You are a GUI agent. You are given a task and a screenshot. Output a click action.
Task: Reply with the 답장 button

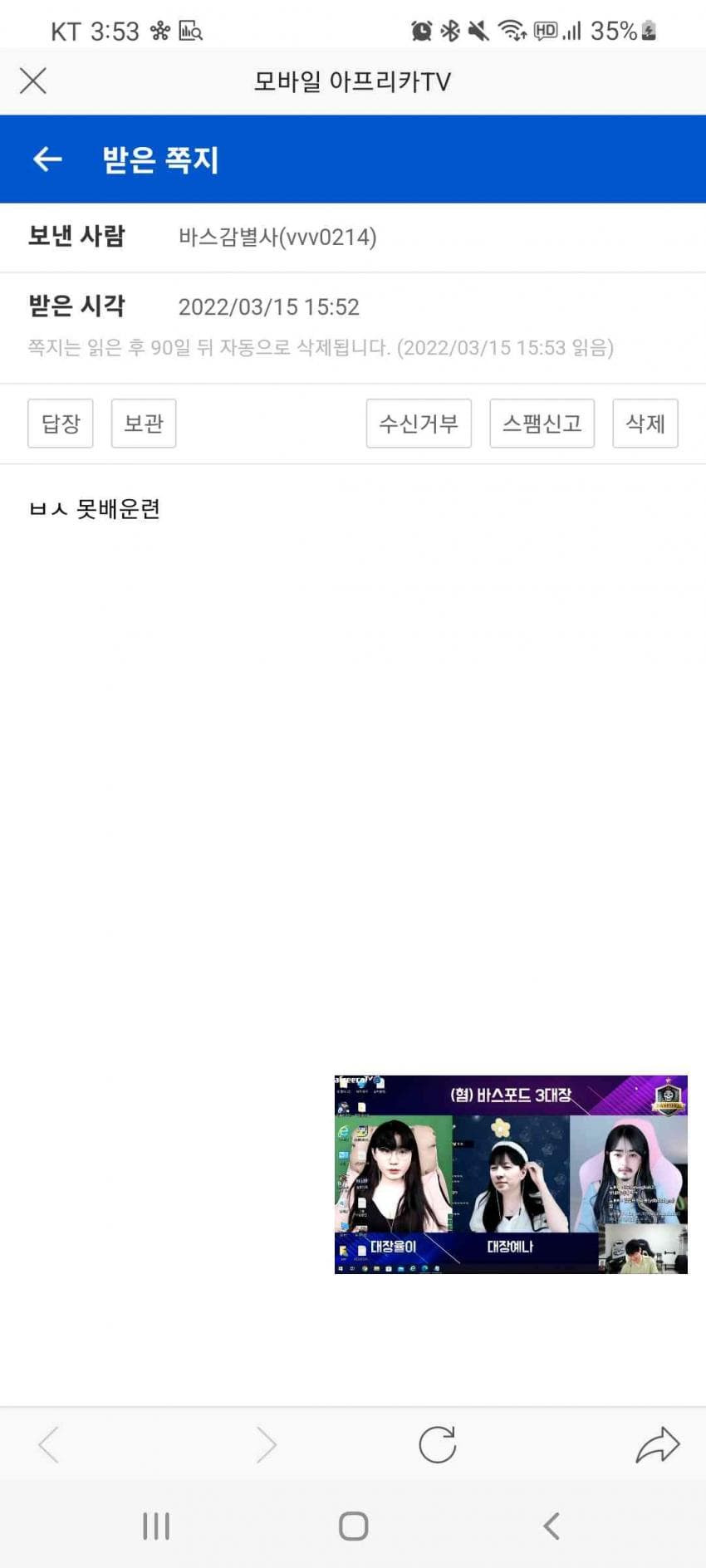click(x=61, y=424)
